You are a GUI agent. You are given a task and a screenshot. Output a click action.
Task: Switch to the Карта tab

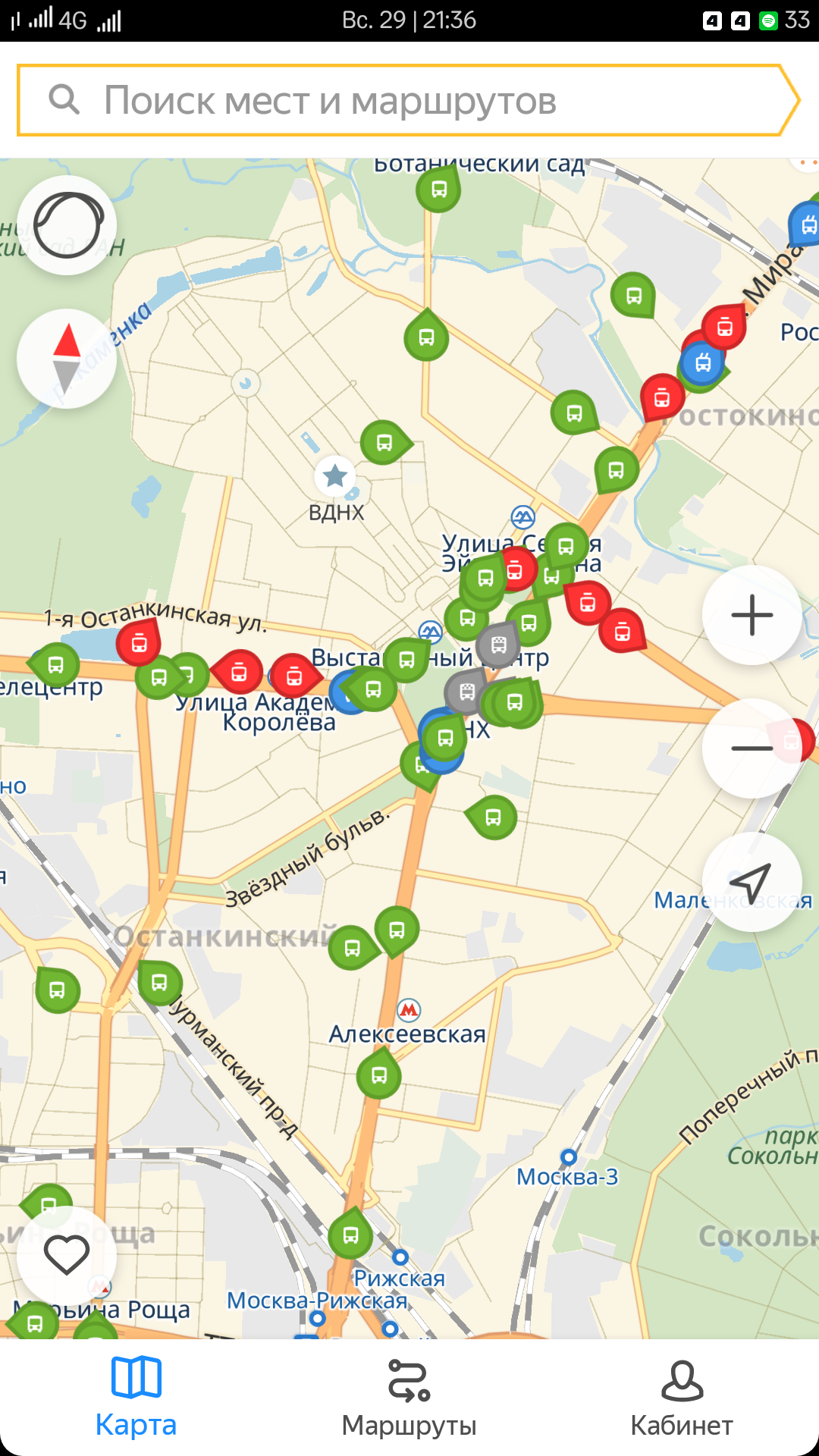pyautogui.click(x=136, y=1397)
